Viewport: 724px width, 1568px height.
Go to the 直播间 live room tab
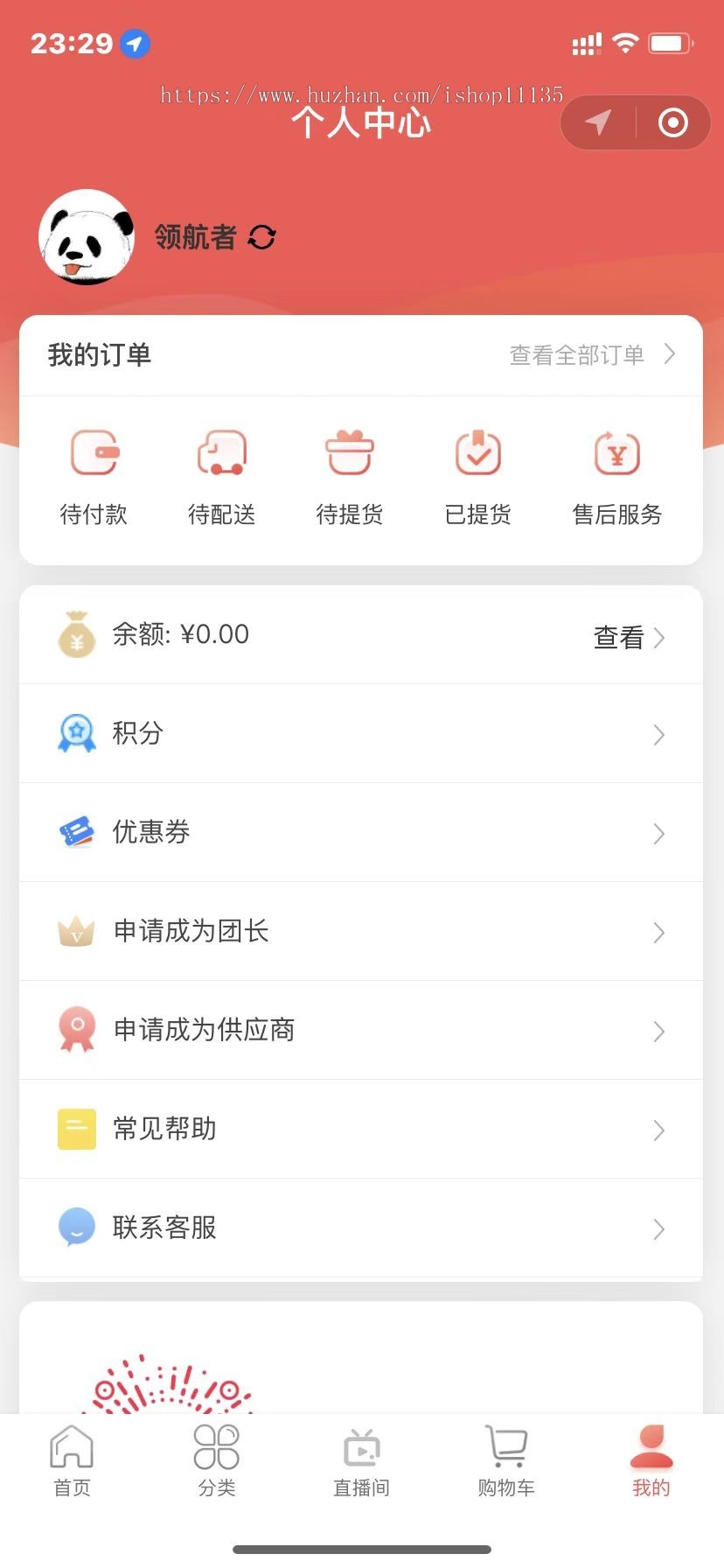361,1461
